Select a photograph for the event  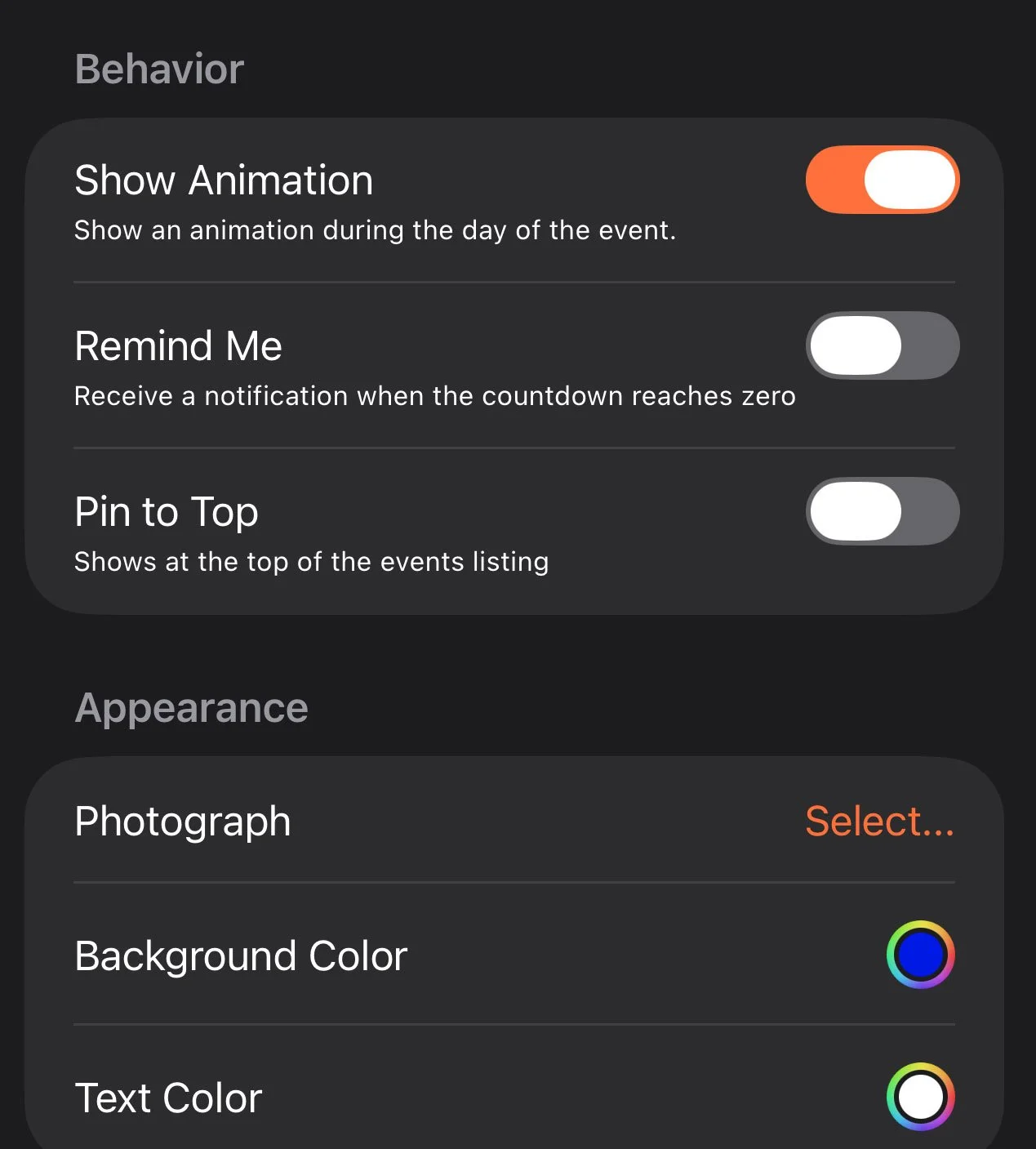[x=878, y=821]
